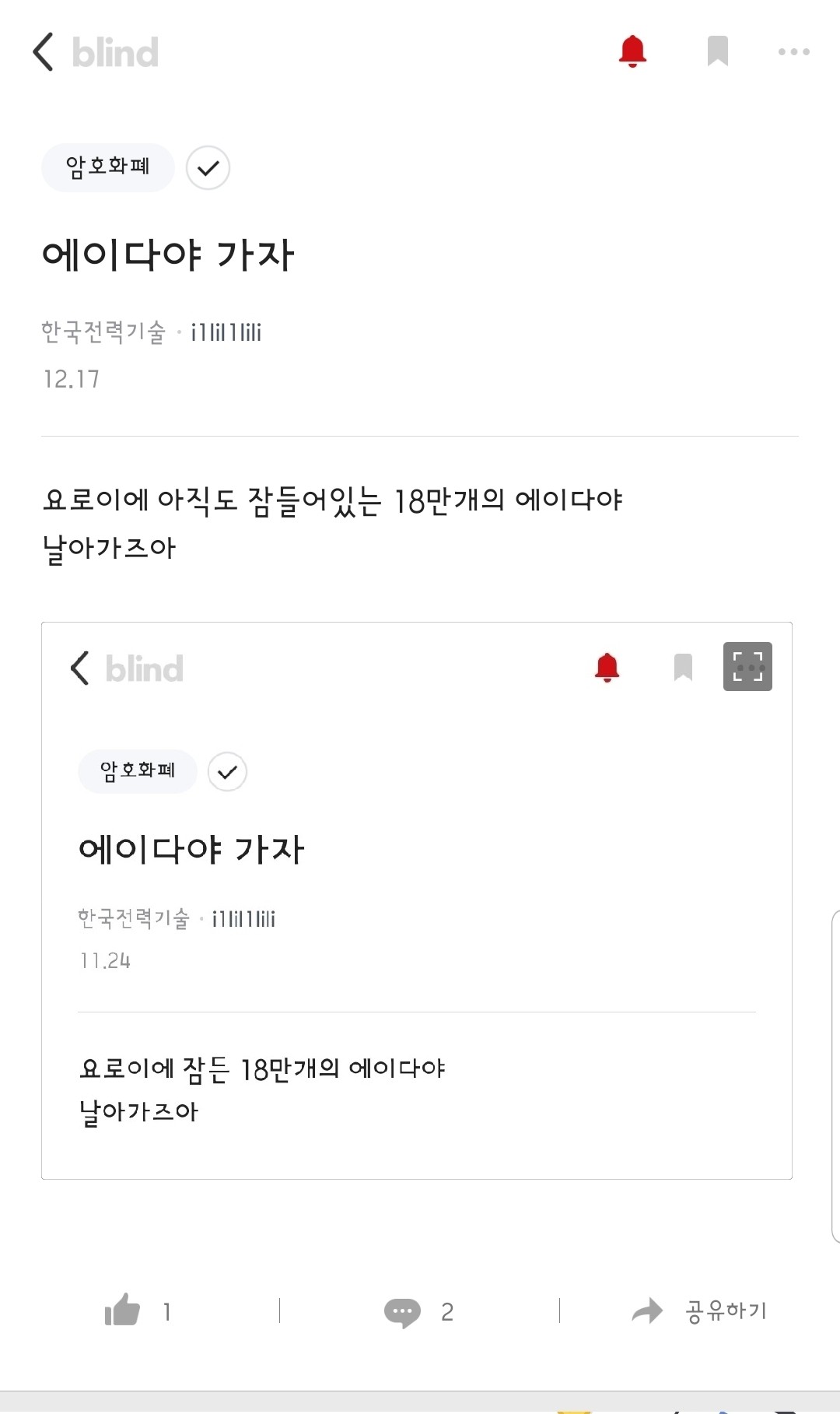Viewport: 840px width, 1414px height.
Task: Tap the share arrow icon
Action: pyautogui.click(x=646, y=1310)
